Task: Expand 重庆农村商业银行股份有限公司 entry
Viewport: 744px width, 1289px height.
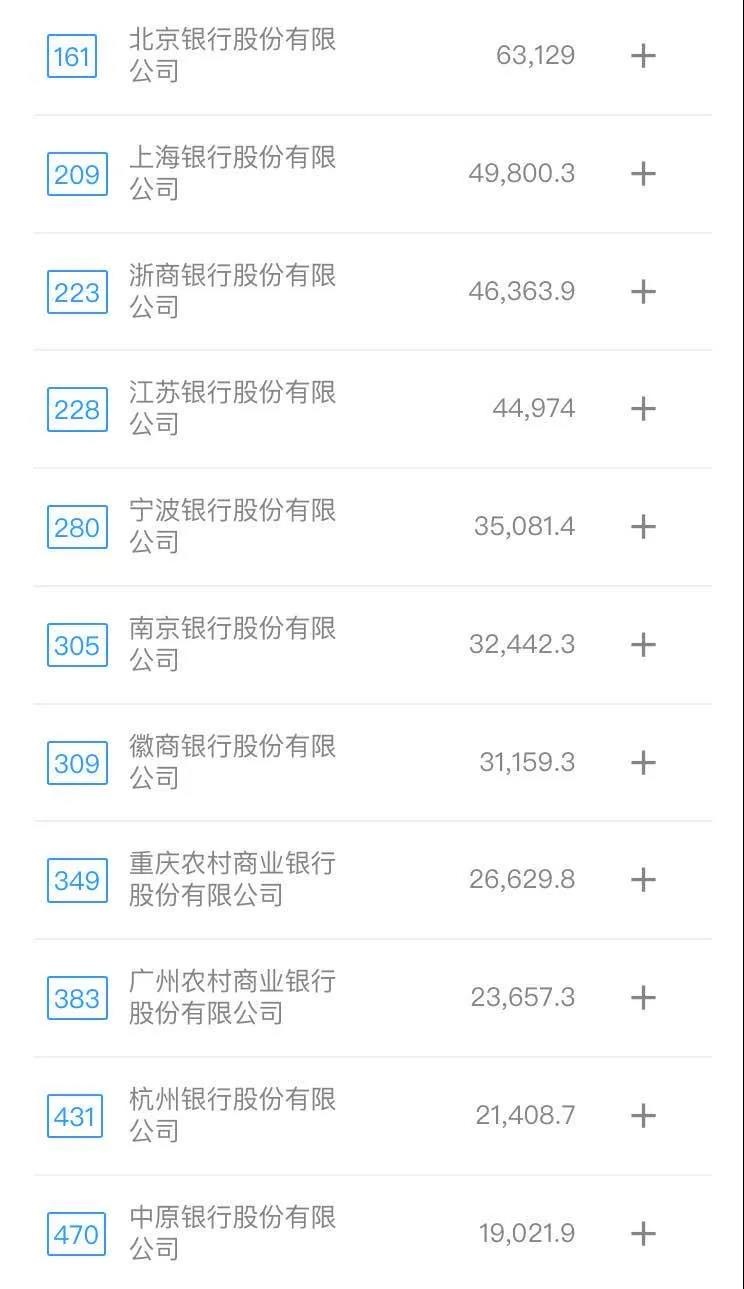Action: (x=643, y=879)
